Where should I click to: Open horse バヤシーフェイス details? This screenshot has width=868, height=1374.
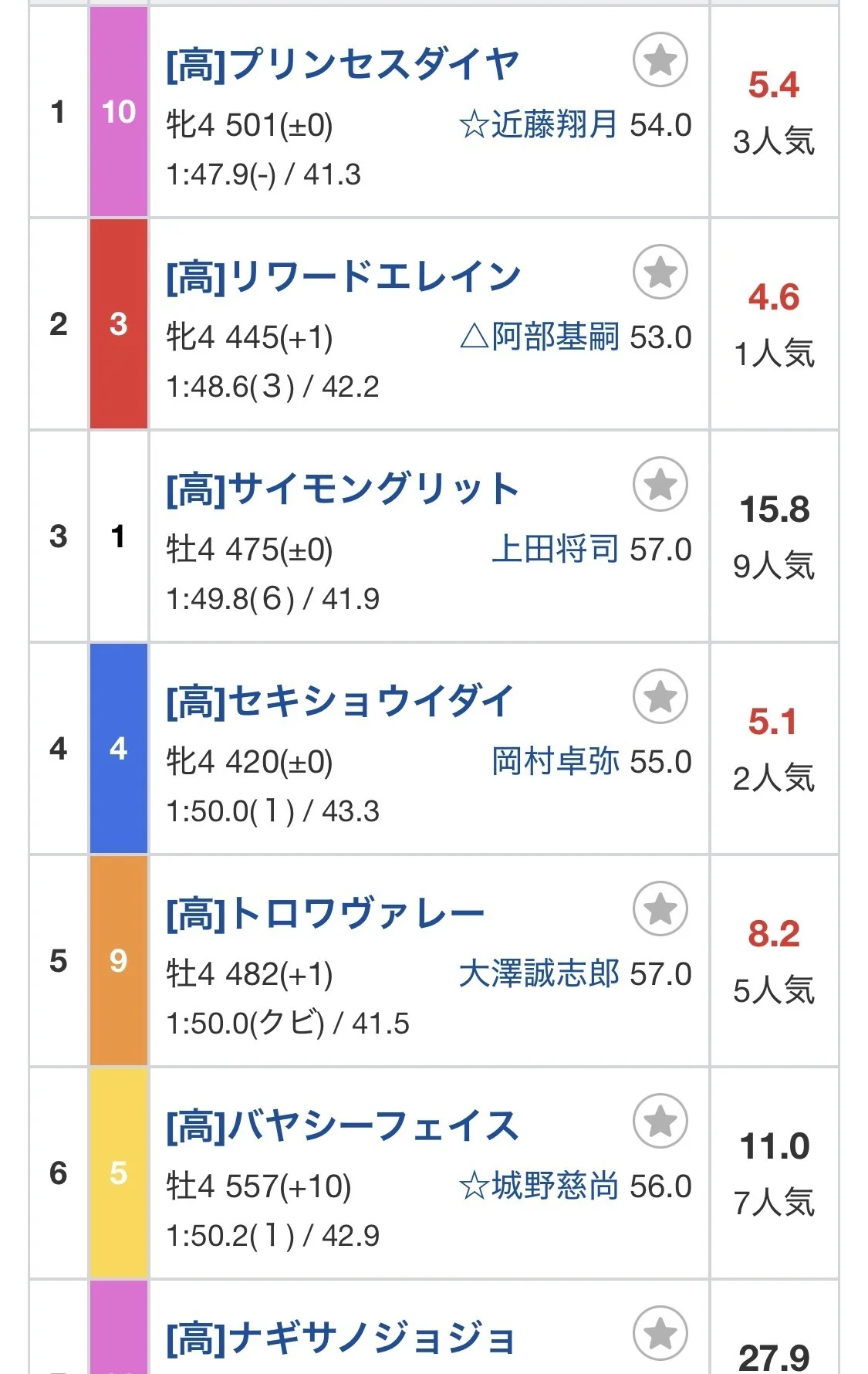click(343, 1125)
